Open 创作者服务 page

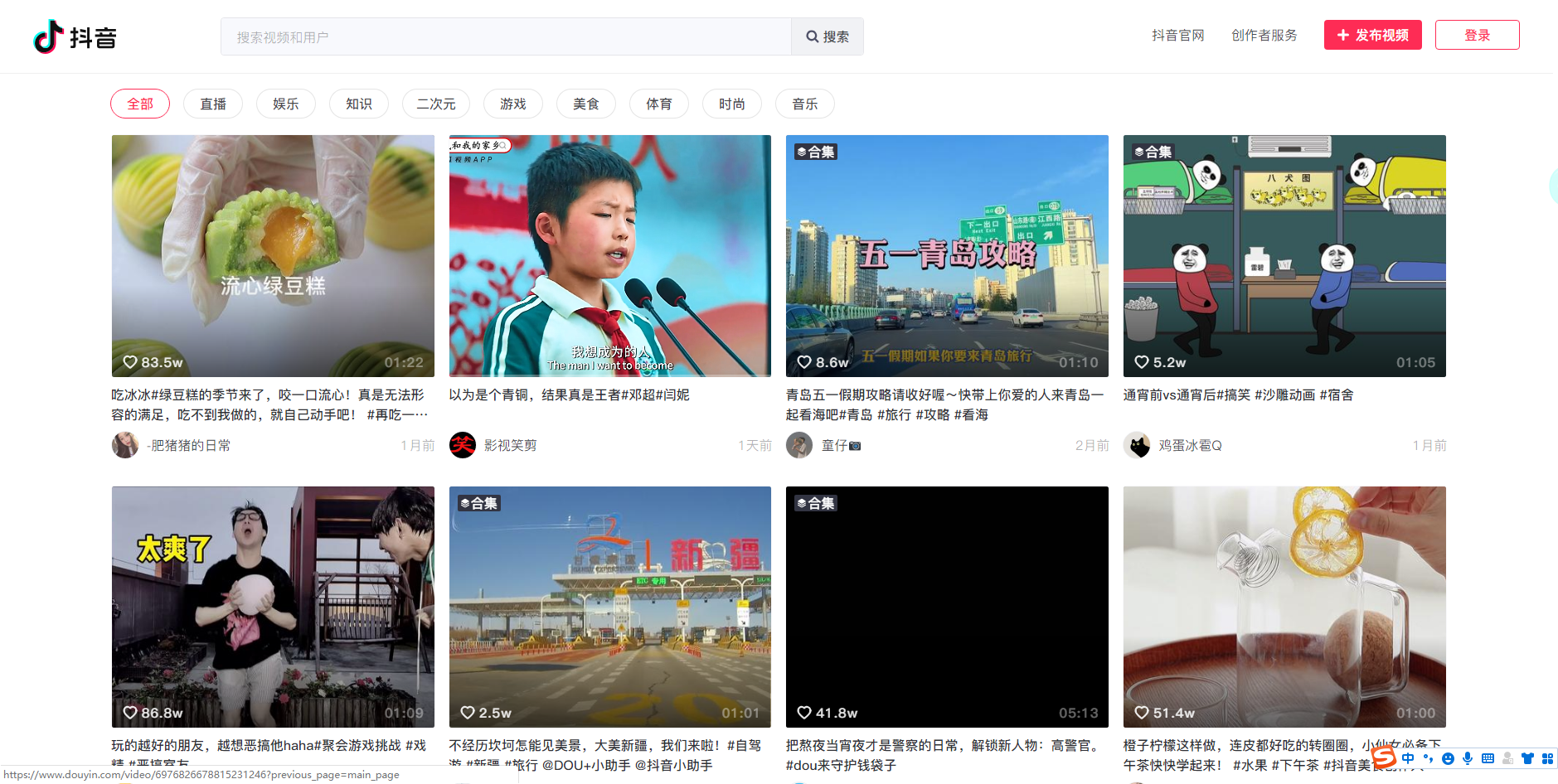pos(1264,36)
